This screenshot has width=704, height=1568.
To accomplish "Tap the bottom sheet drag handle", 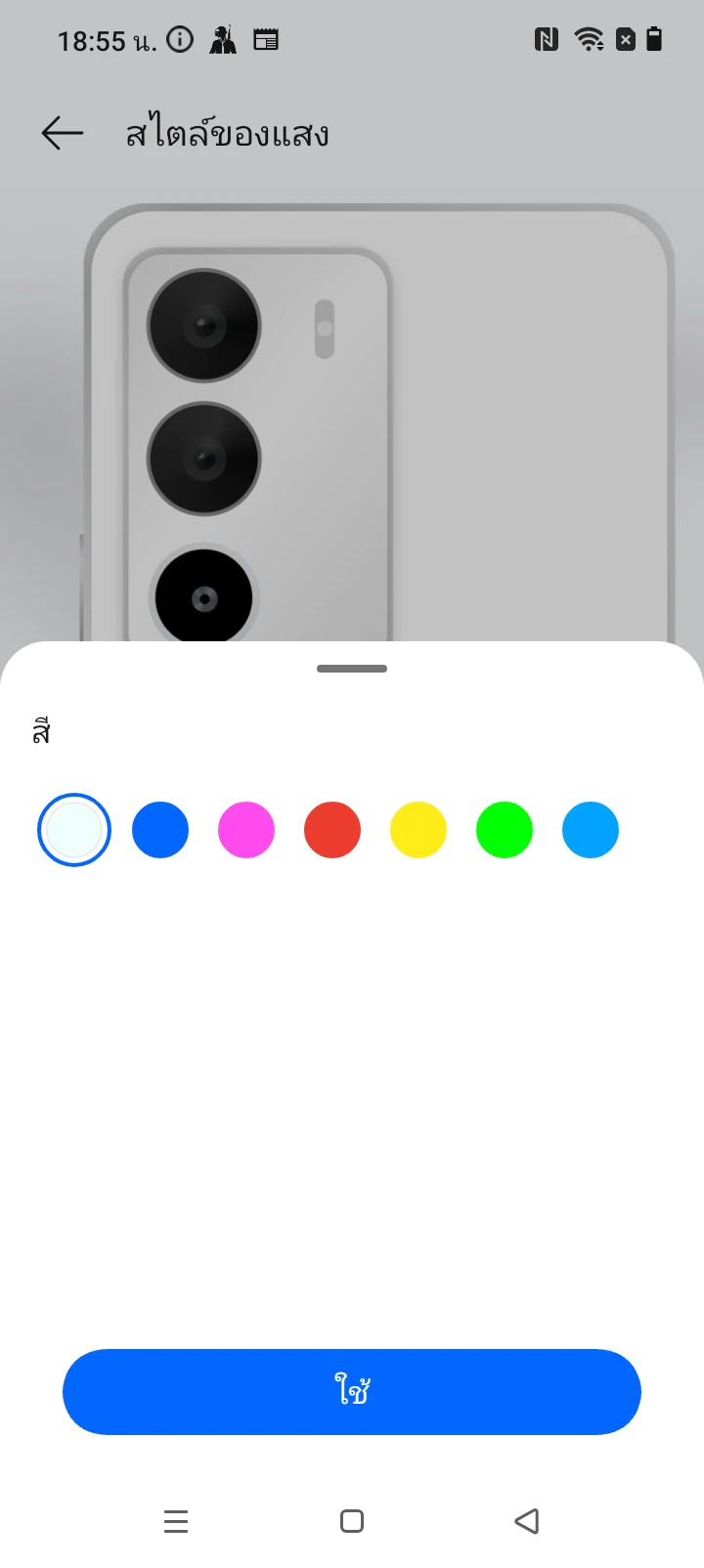I will coord(352,669).
